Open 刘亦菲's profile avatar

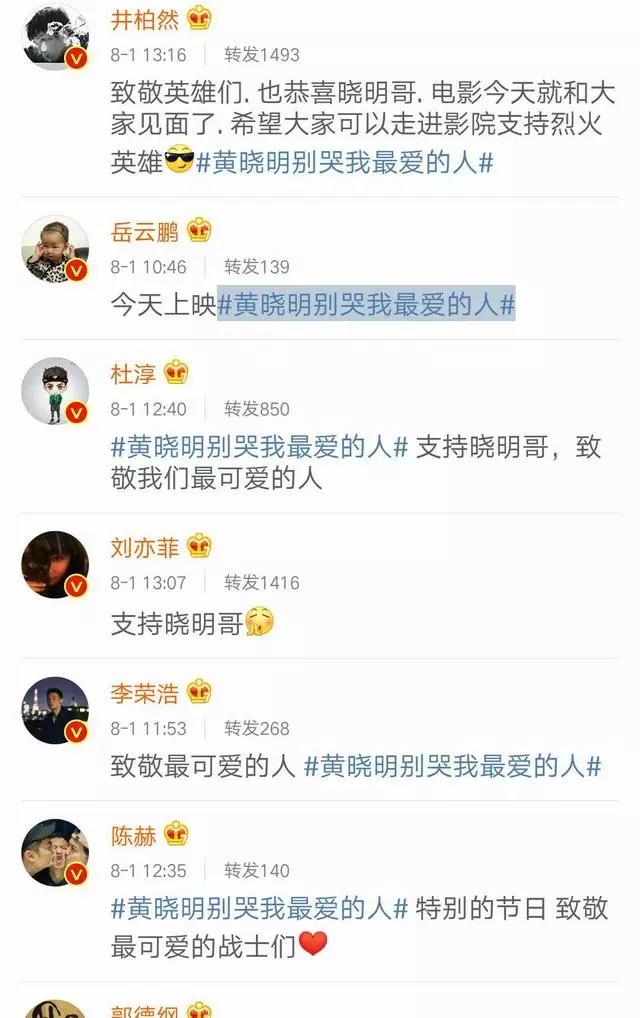click(x=55, y=564)
